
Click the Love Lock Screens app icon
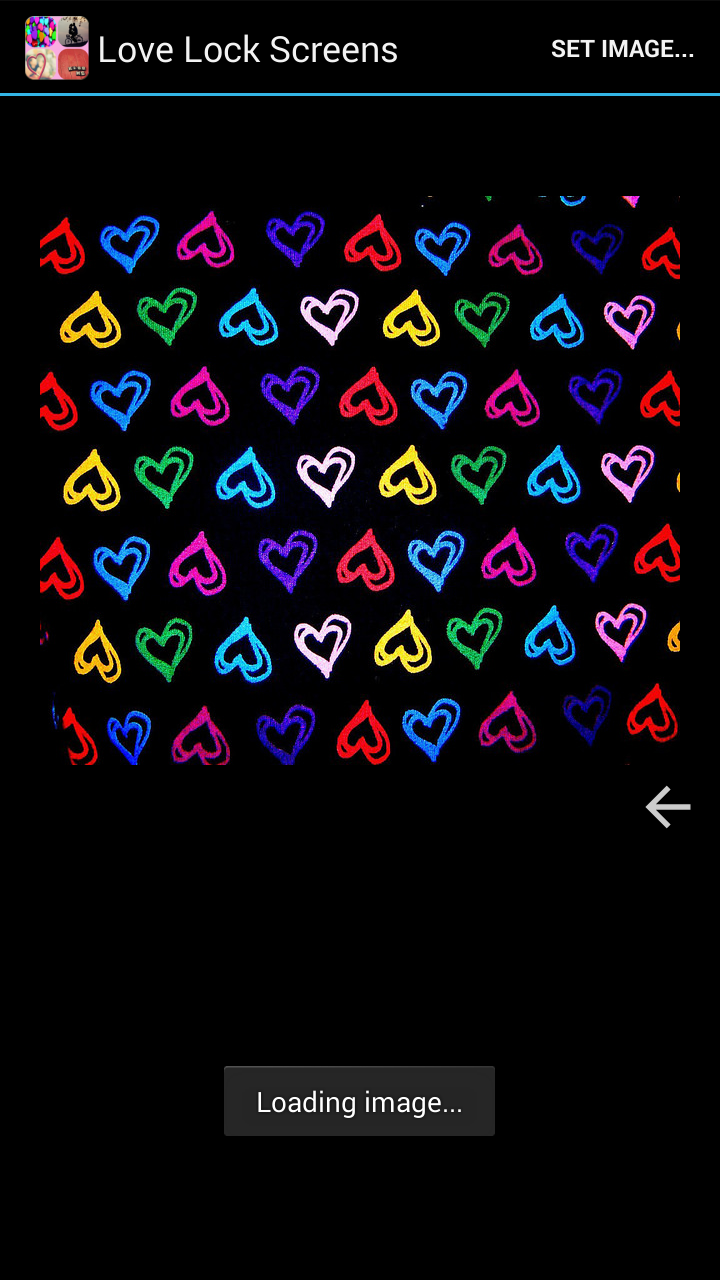tap(57, 48)
